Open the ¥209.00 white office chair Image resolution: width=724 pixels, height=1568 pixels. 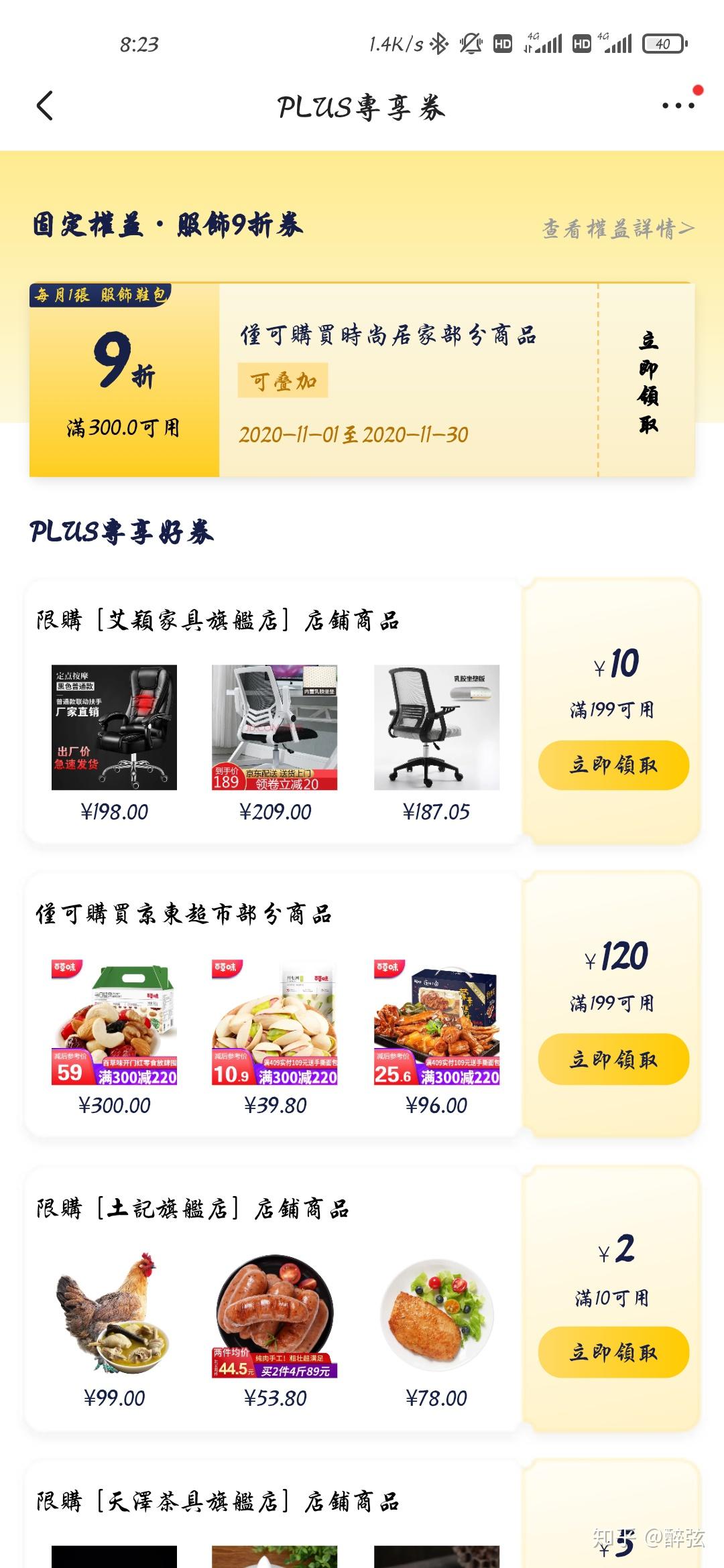(275, 728)
